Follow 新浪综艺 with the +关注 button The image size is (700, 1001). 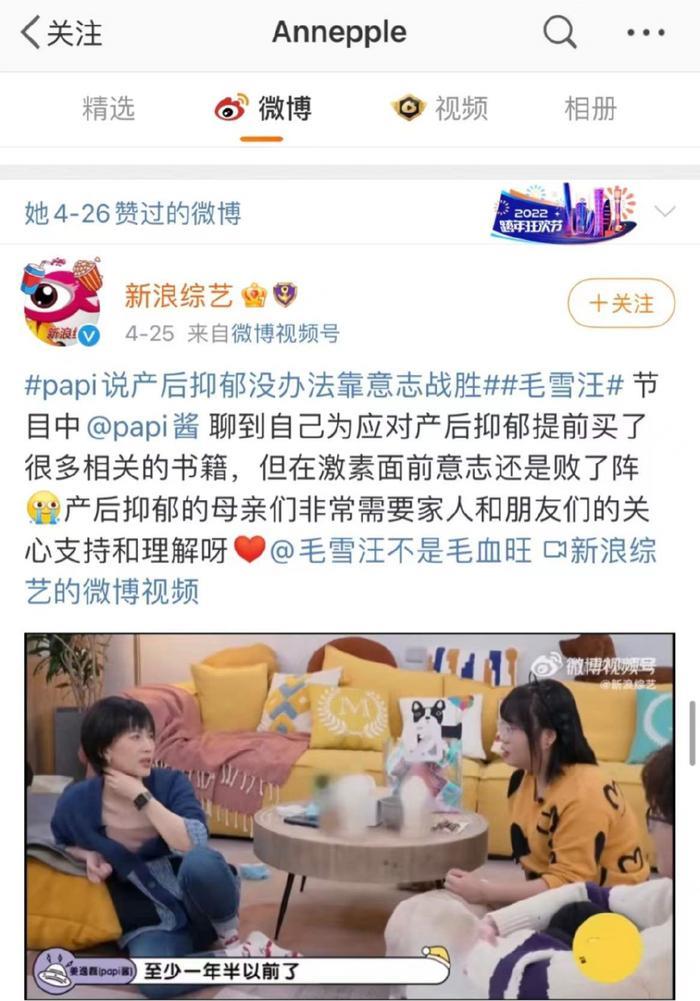(x=621, y=303)
